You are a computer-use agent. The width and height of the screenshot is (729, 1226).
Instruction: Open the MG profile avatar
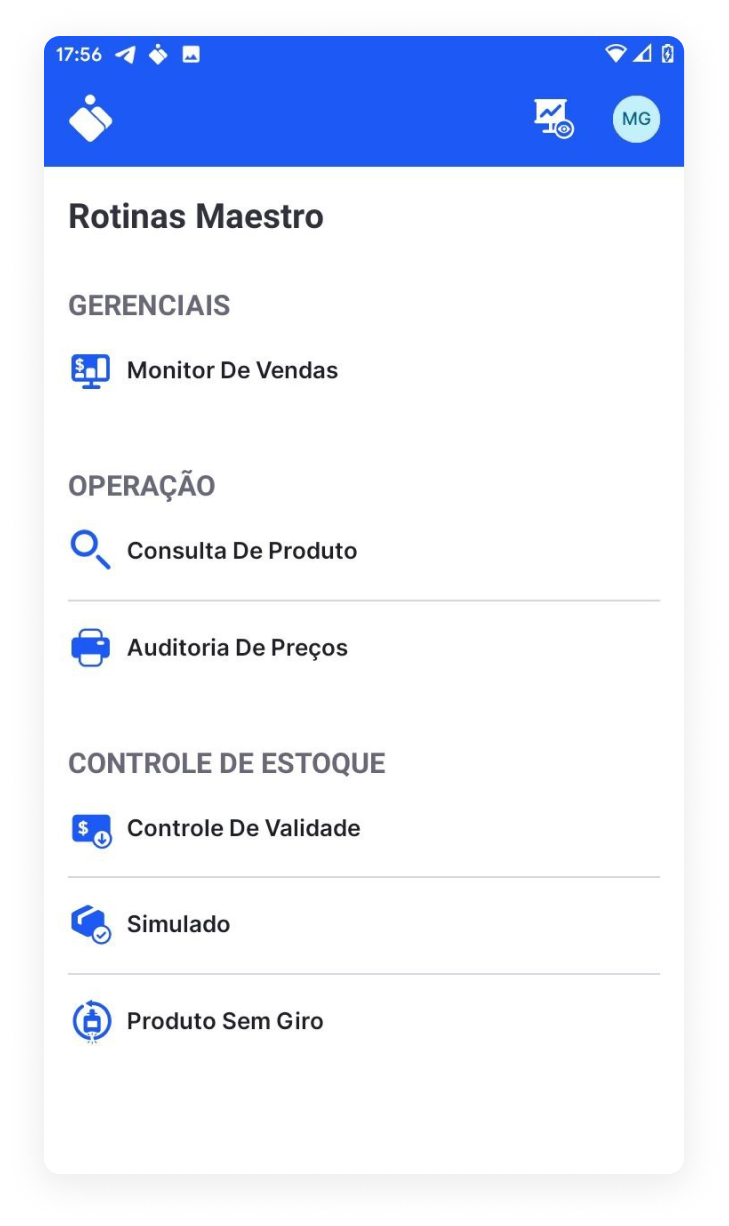point(636,119)
